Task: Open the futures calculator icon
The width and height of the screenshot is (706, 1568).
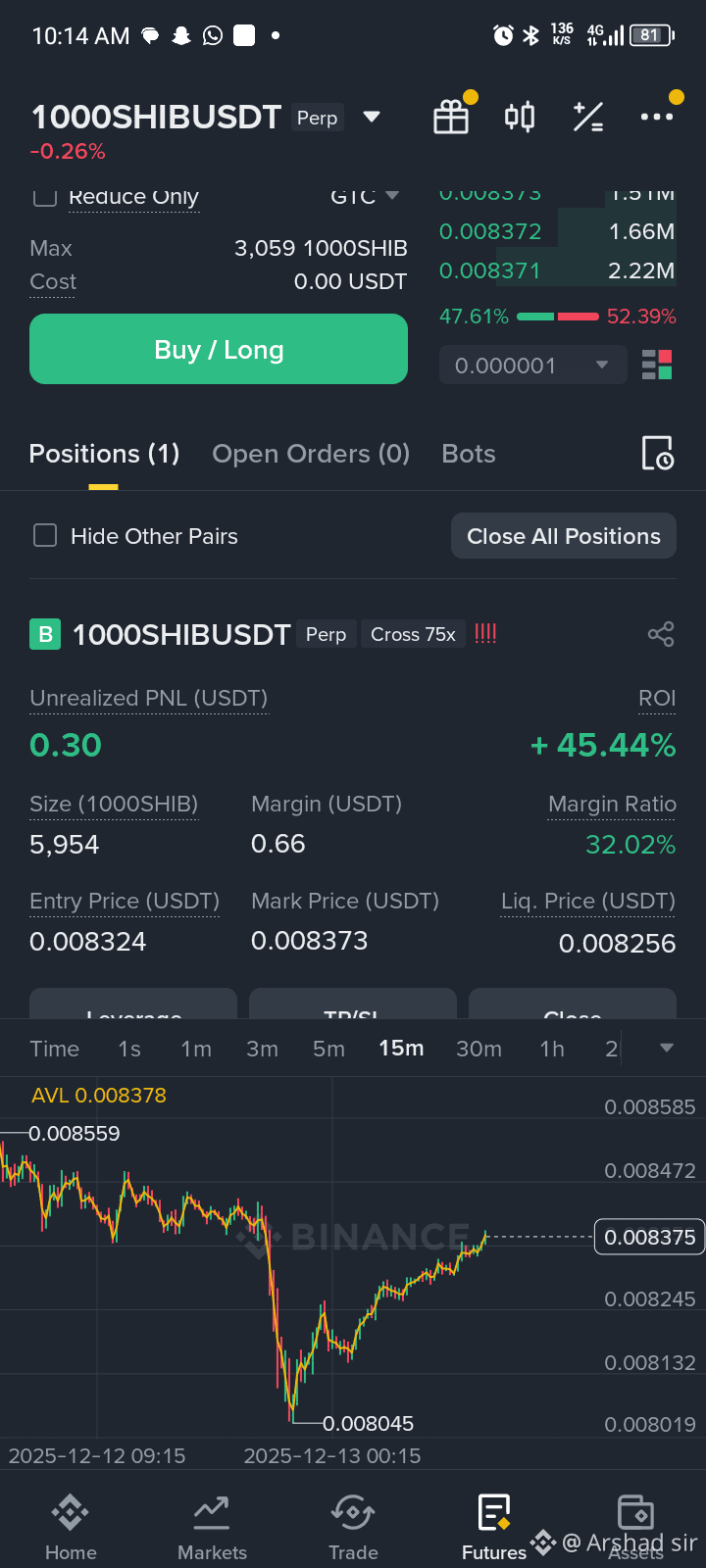Action: (x=588, y=118)
